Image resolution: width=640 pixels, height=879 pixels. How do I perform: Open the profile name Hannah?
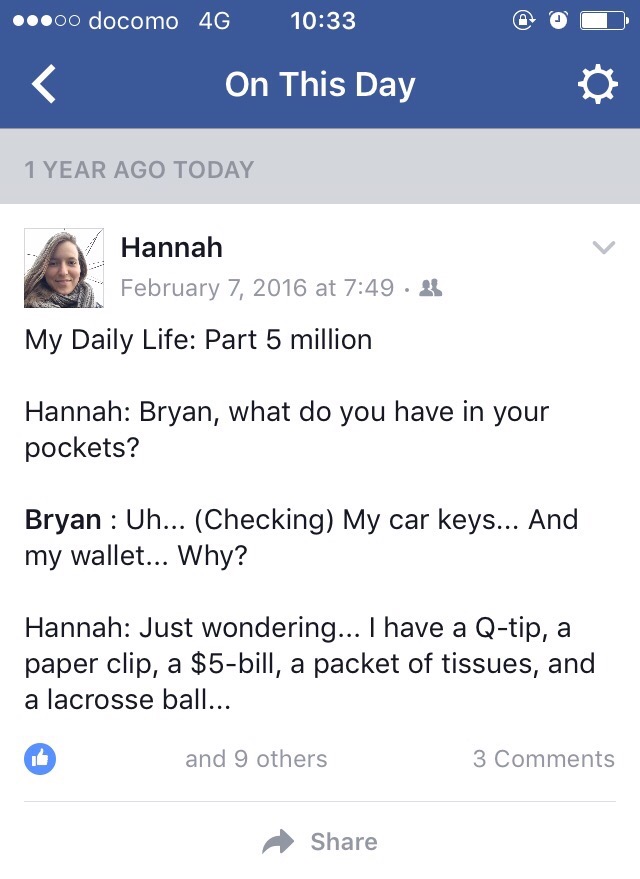click(x=171, y=248)
